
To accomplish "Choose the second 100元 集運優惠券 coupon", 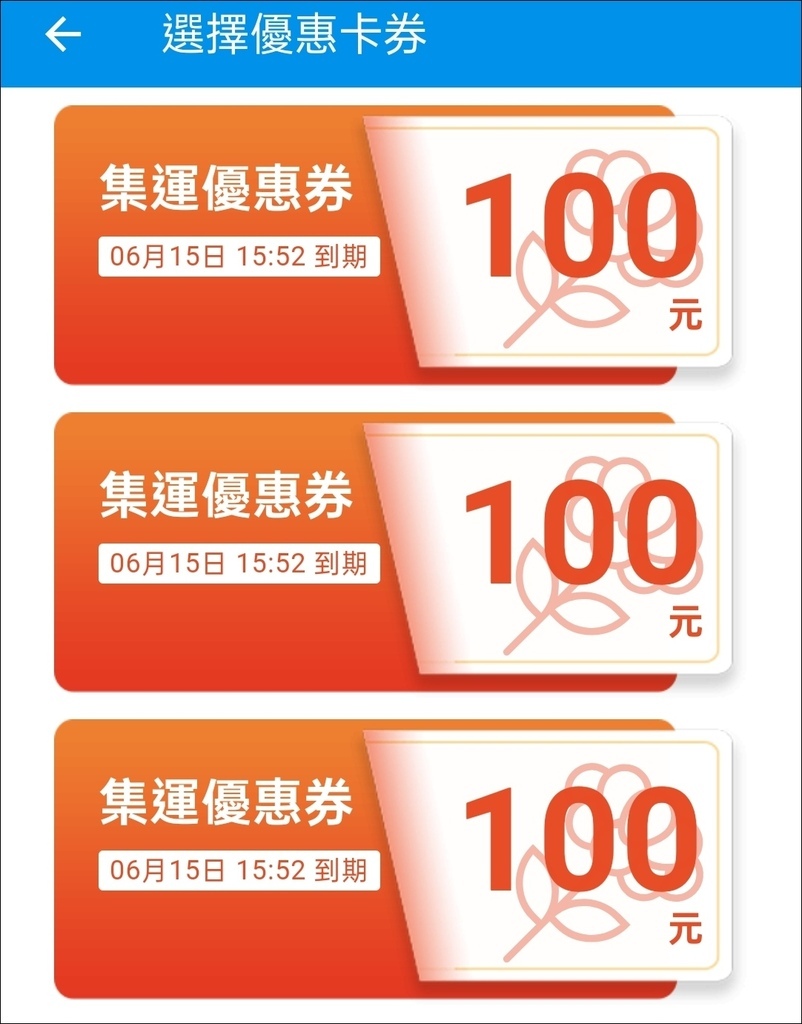I will pyautogui.click(x=393, y=551).
